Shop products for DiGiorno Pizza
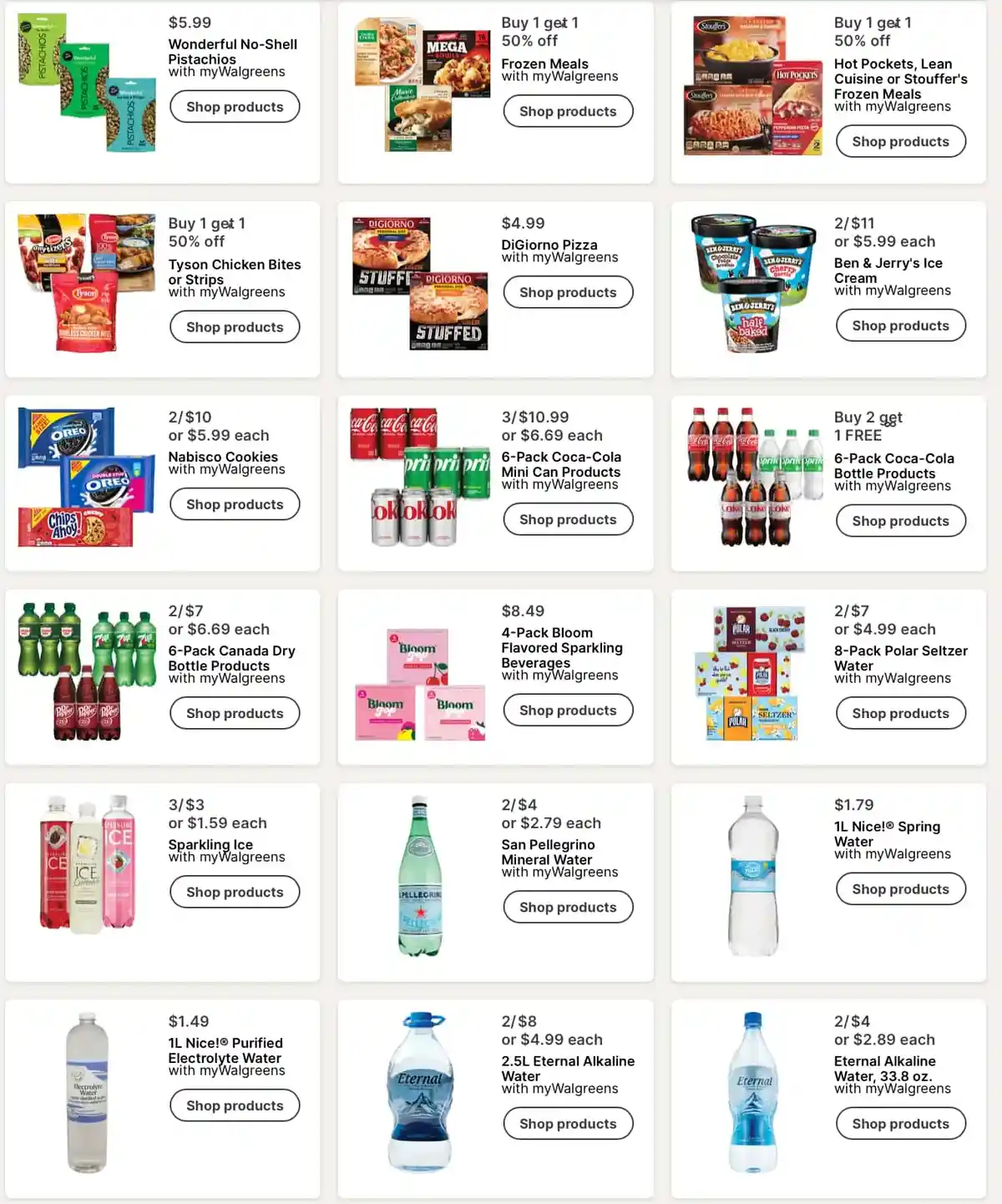This screenshot has height=1204, width=1002. point(568,292)
